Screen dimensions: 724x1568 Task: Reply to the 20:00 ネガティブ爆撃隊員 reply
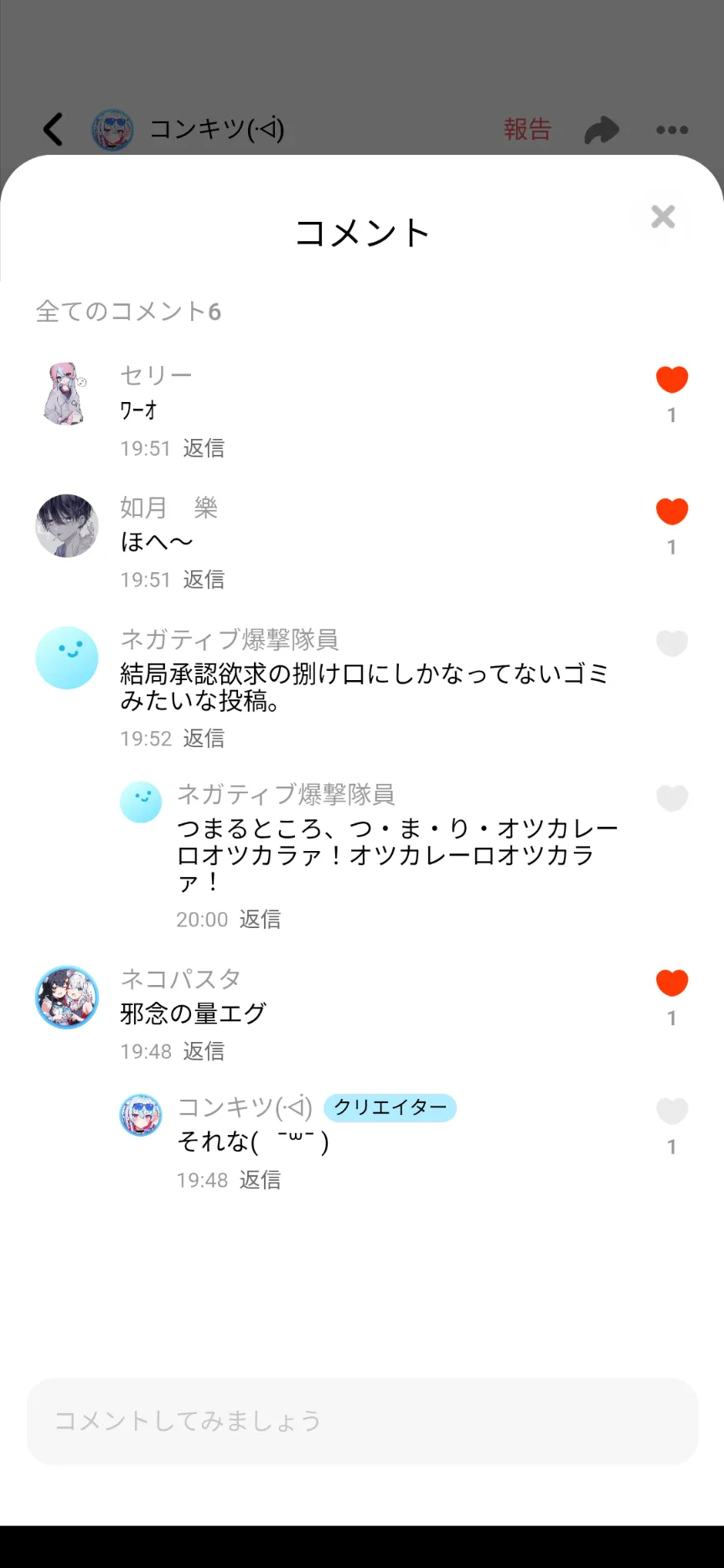(260, 919)
